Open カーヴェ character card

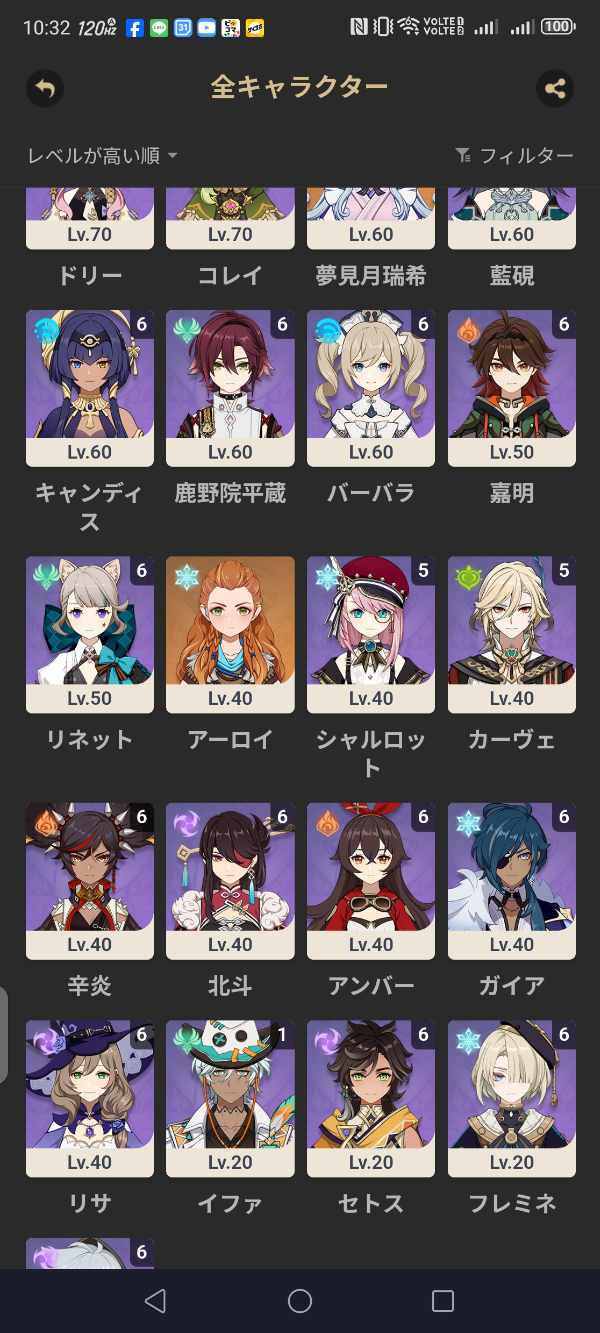[512, 633]
